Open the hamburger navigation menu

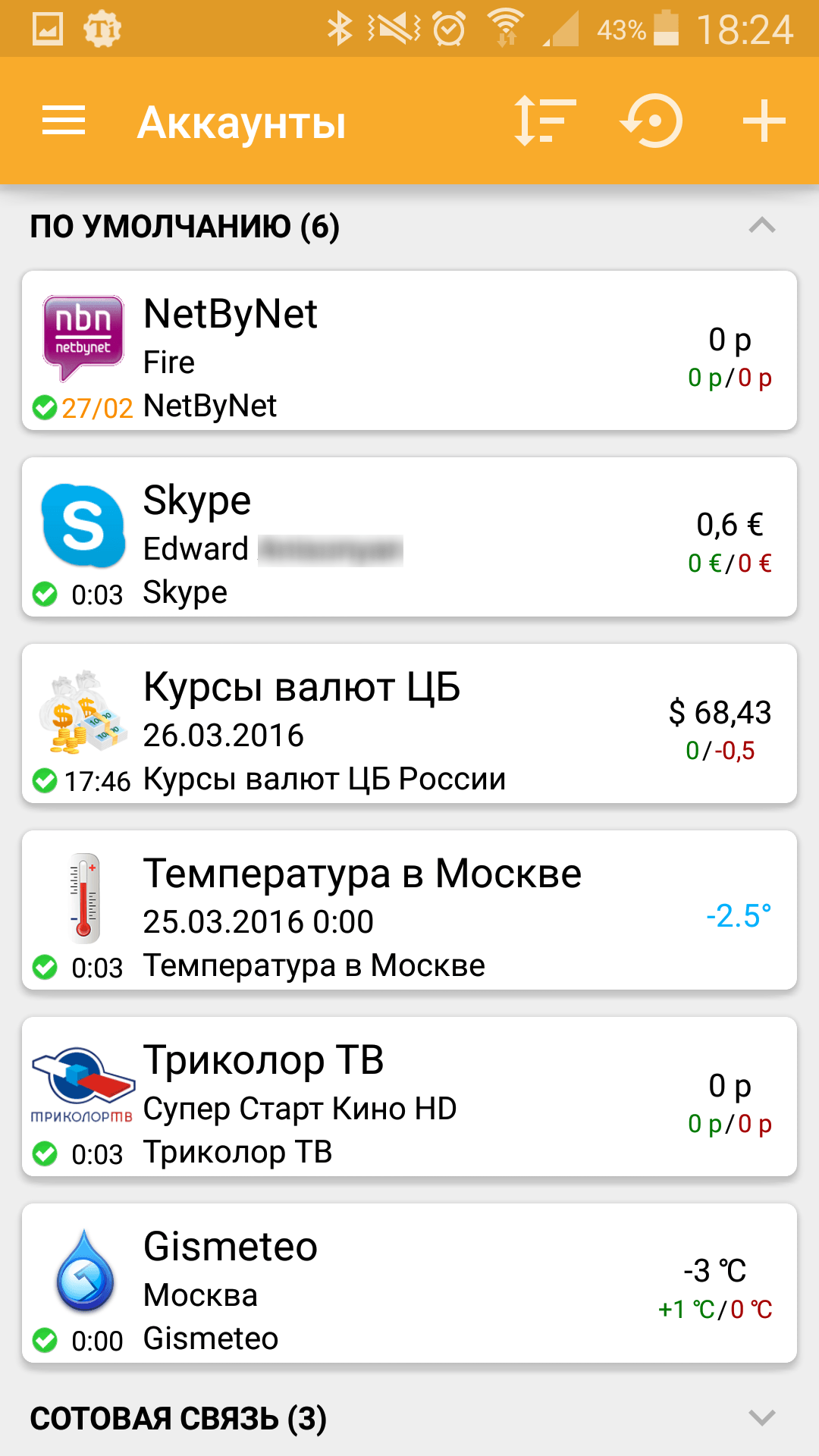click(x=64, y=121)
